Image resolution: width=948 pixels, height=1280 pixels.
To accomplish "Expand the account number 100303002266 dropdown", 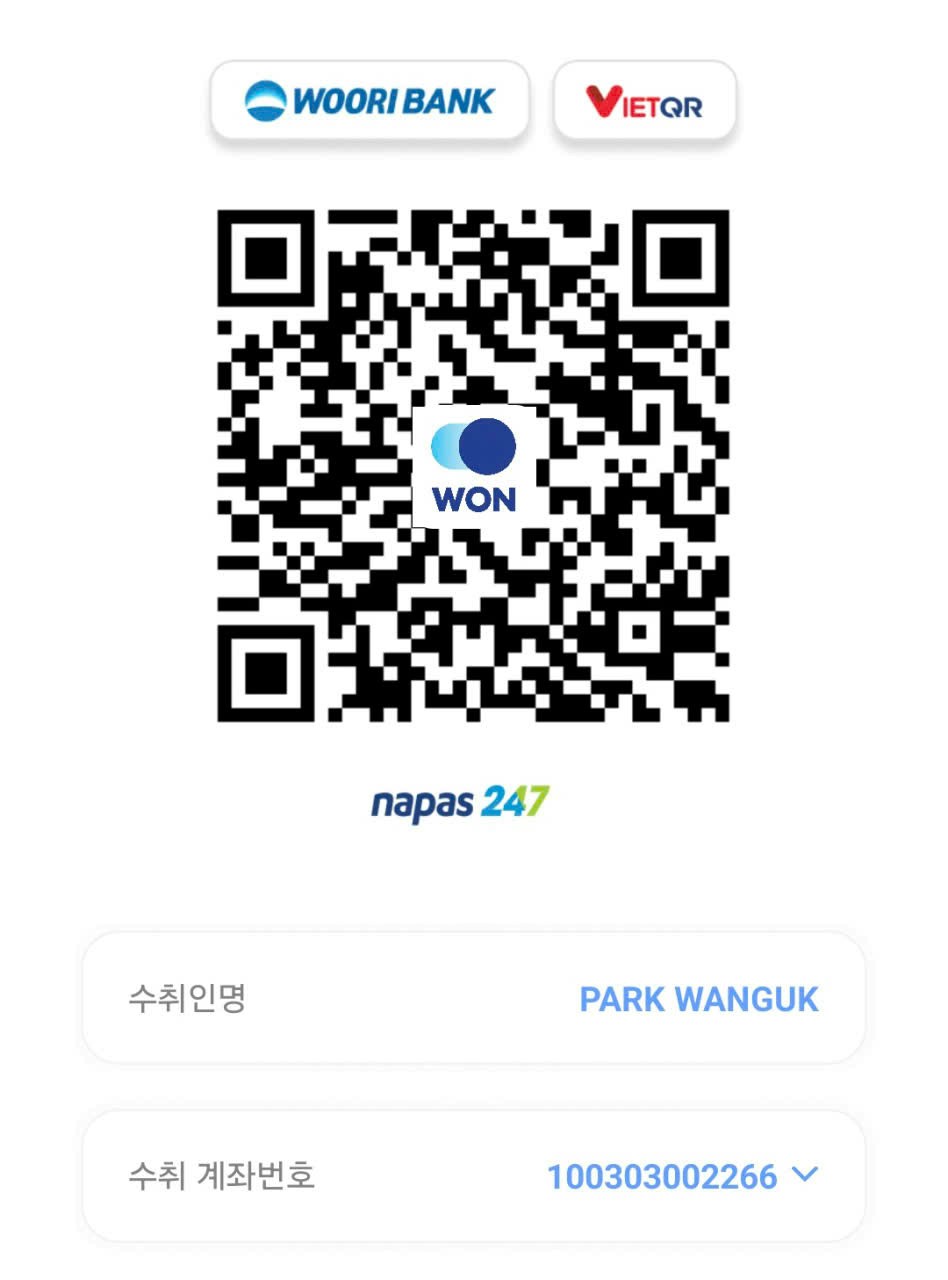I will click(x=805, y=1175).
